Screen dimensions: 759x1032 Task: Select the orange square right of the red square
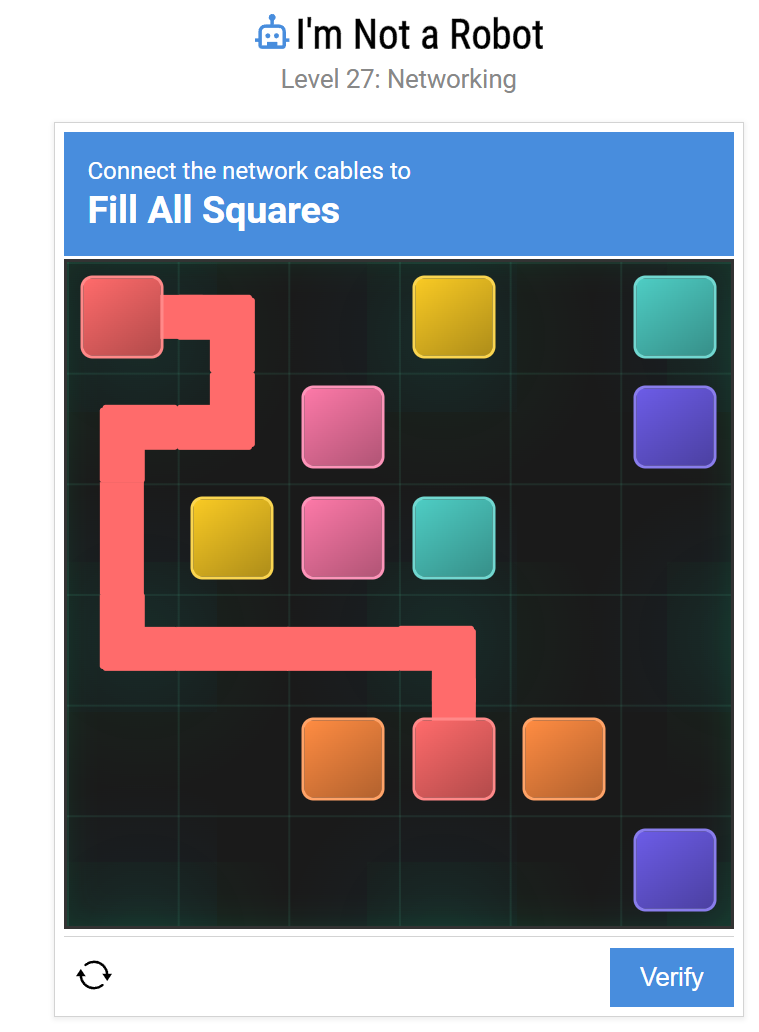click(564, 759)
